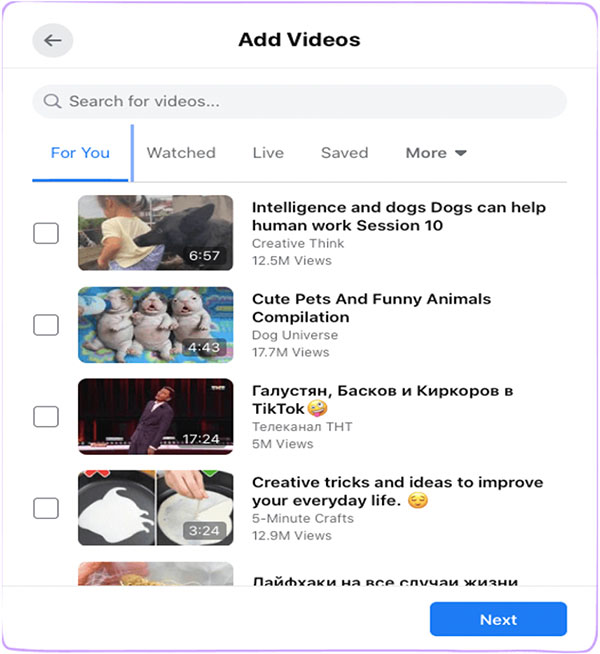Switch to the For You tab
Image resolution: width=600 pixels, height=654 pixels.
(80, 153)
